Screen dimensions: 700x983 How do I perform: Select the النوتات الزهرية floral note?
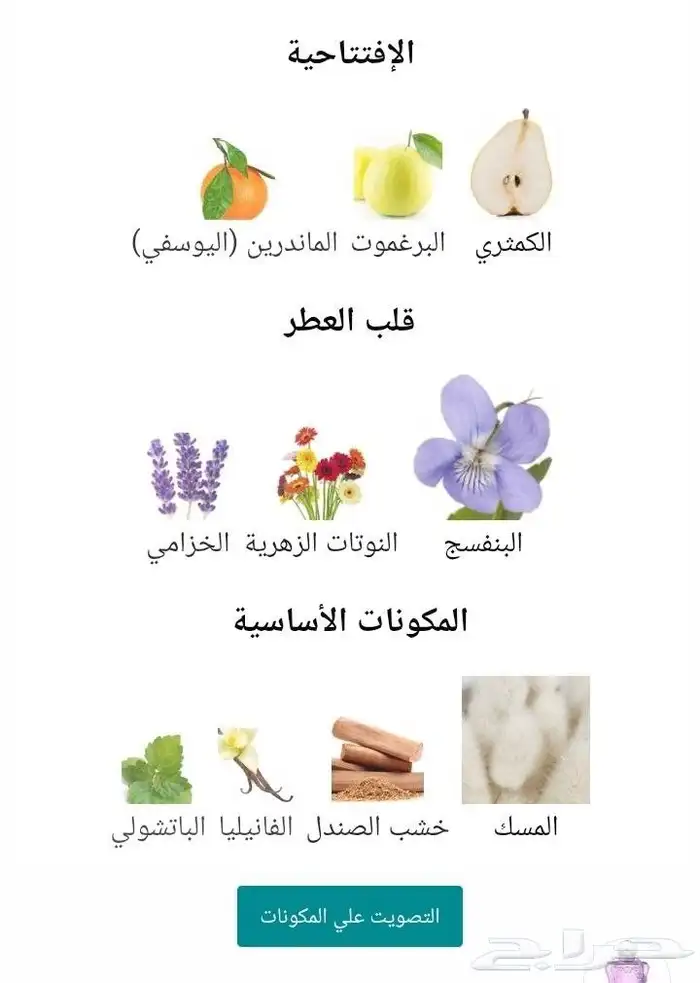pos(322,475)
